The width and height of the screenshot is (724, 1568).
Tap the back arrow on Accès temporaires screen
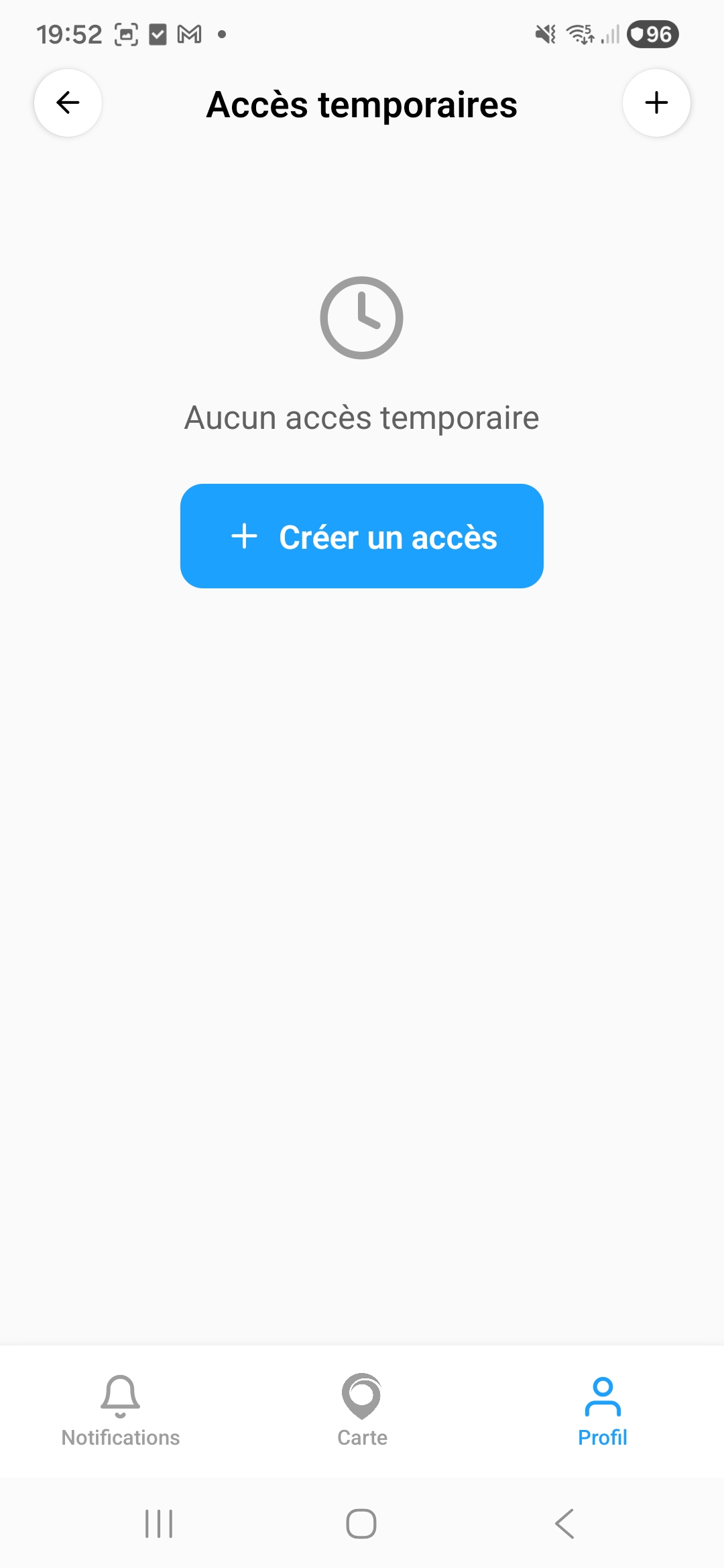point(67,103)
